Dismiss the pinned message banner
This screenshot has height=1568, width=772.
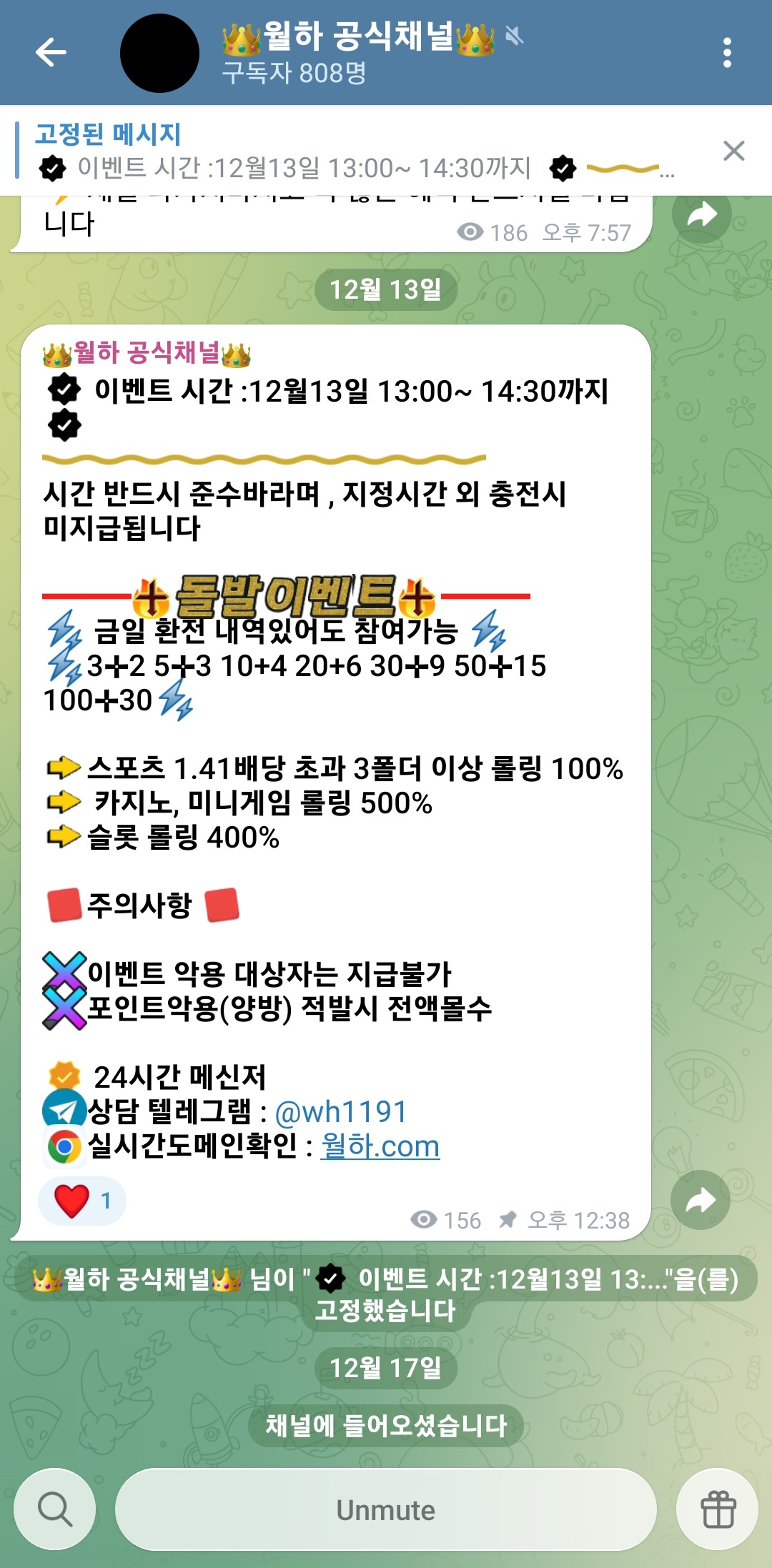point(733,151)
